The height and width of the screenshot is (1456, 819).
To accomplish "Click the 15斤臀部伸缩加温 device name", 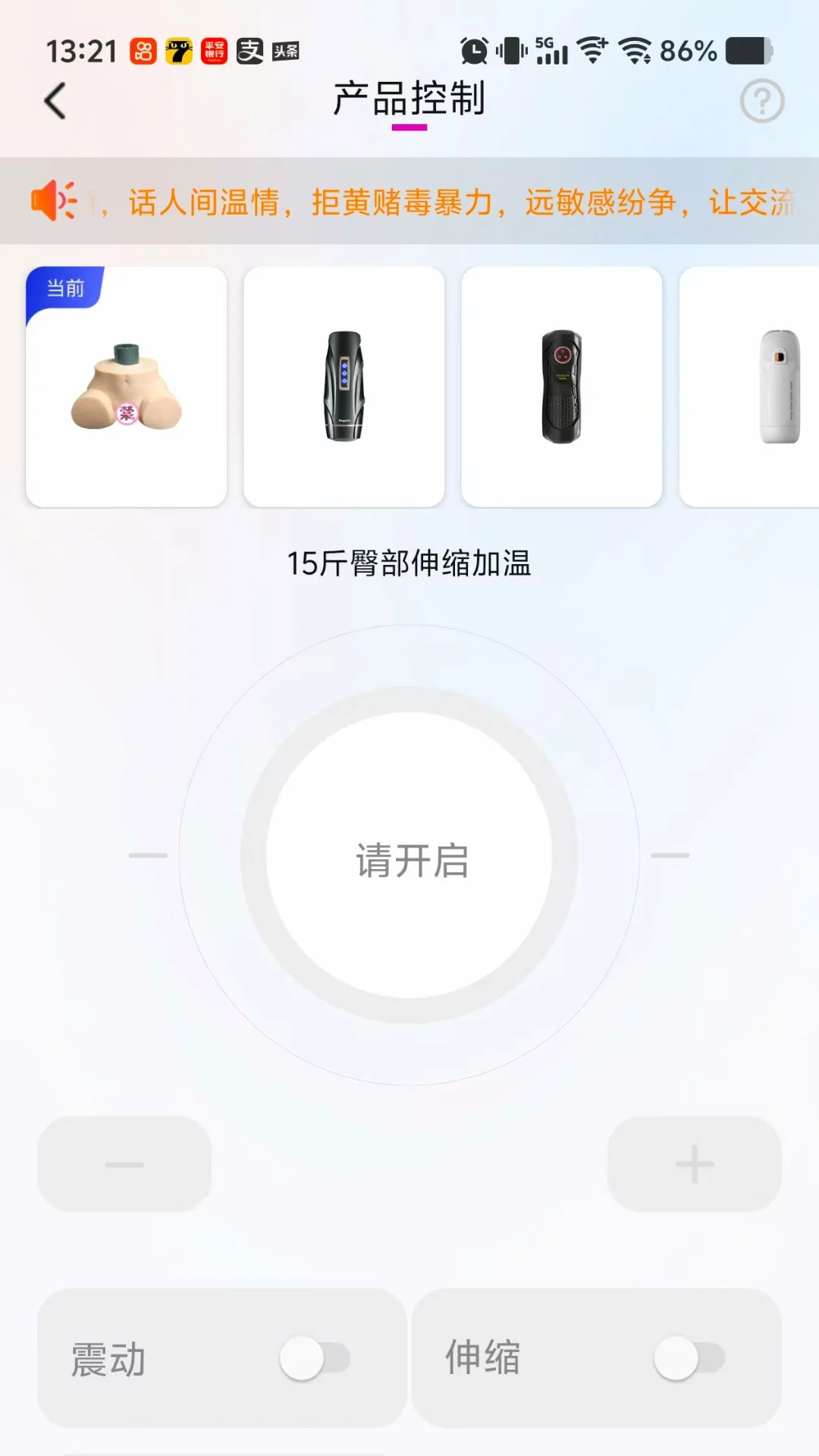I will pyautogui.click(x=409, y=563).
